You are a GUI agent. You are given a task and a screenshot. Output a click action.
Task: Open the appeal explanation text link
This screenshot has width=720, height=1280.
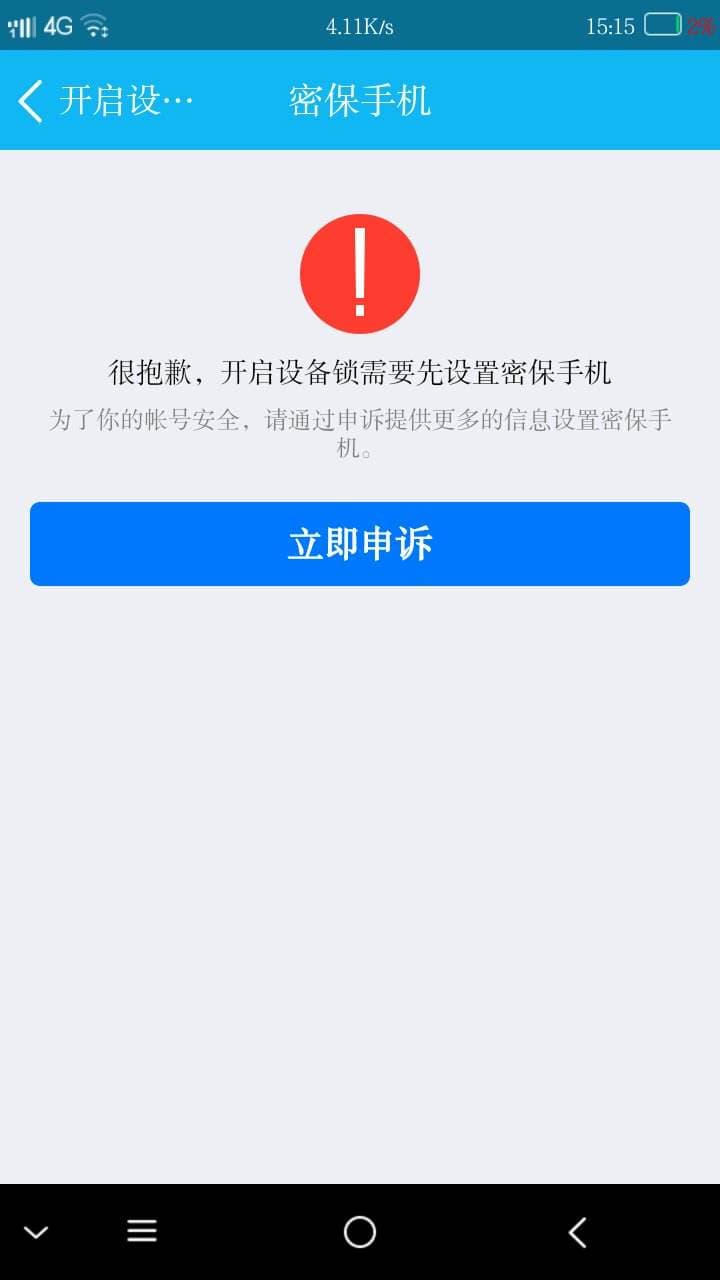click(x=360, y=433)
